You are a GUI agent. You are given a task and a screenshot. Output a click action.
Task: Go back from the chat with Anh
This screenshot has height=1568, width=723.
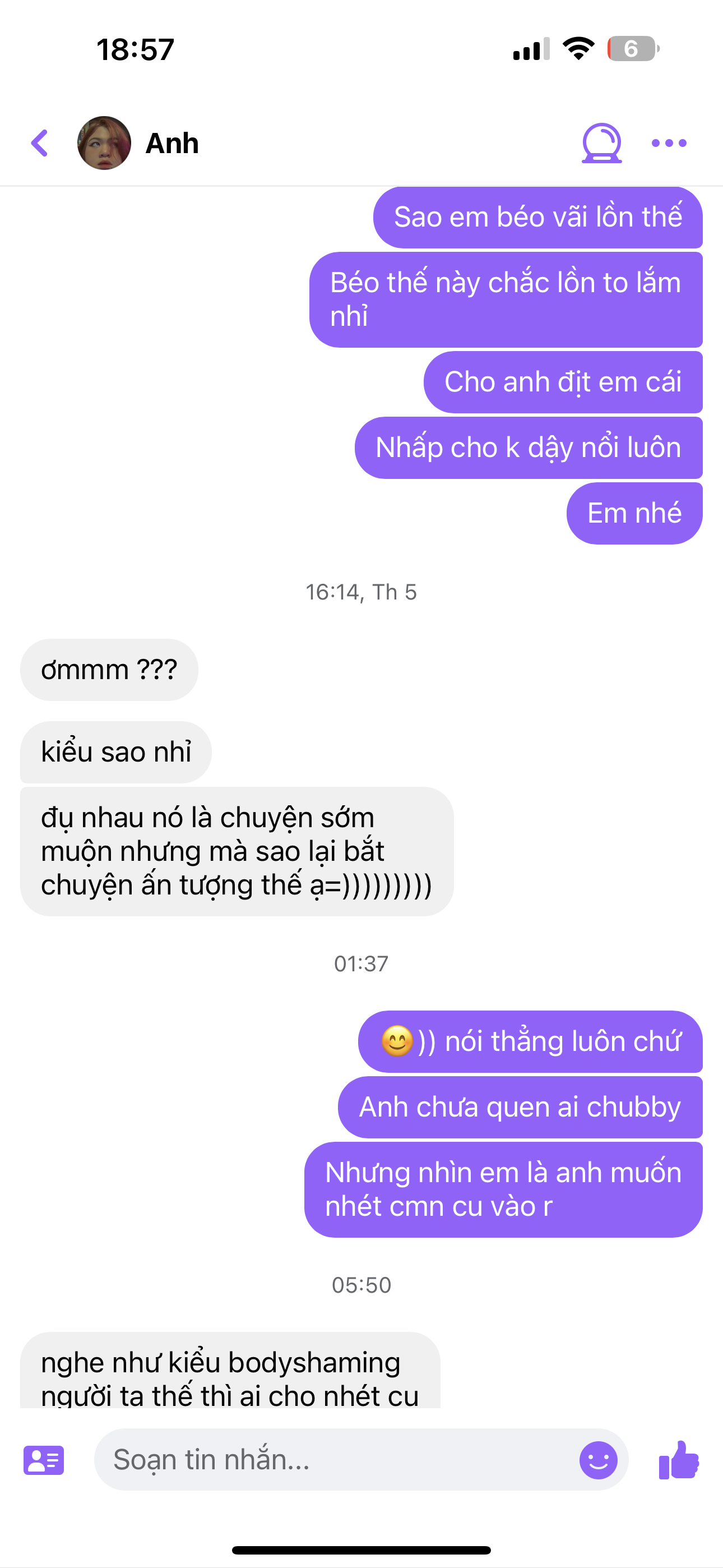point(40,144)
